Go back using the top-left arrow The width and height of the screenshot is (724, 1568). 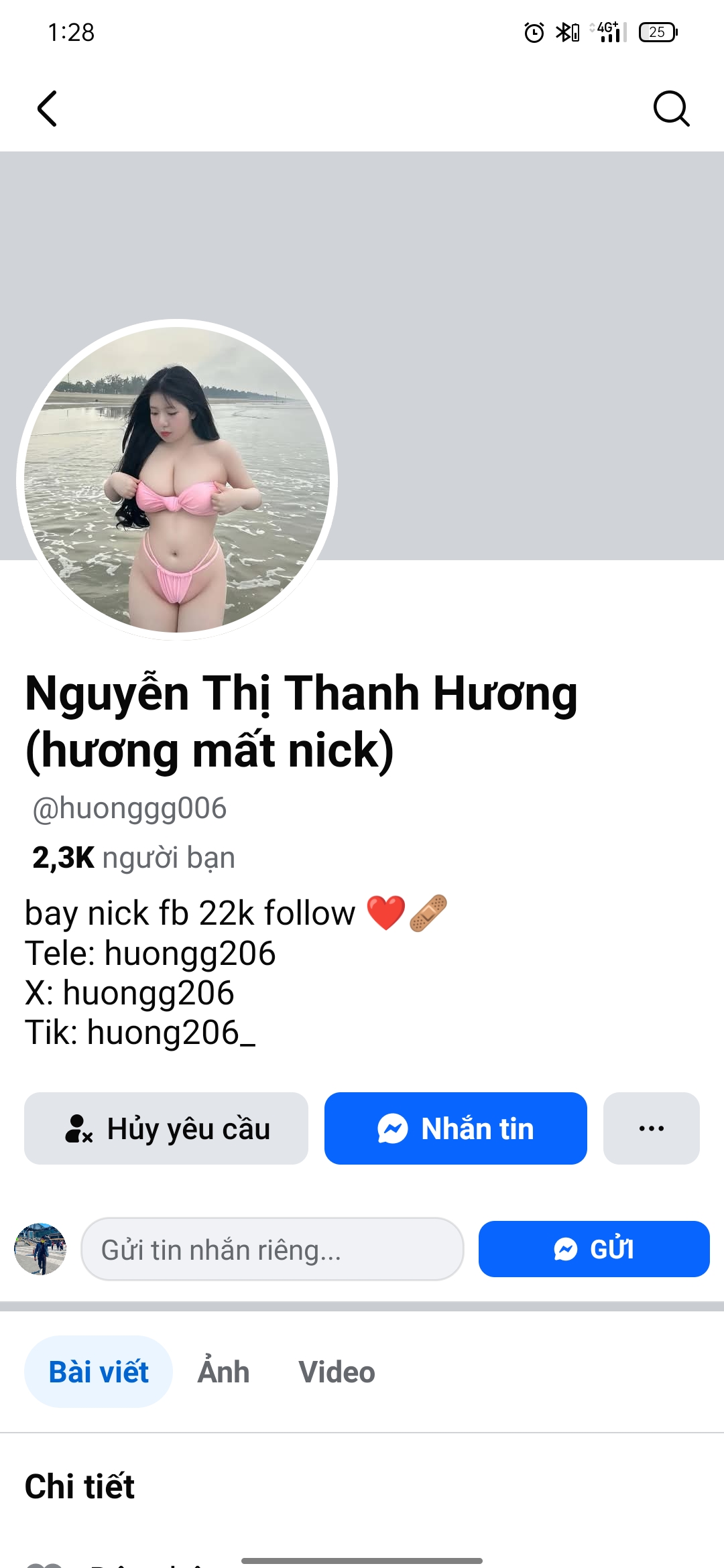[x=47, y=109]
